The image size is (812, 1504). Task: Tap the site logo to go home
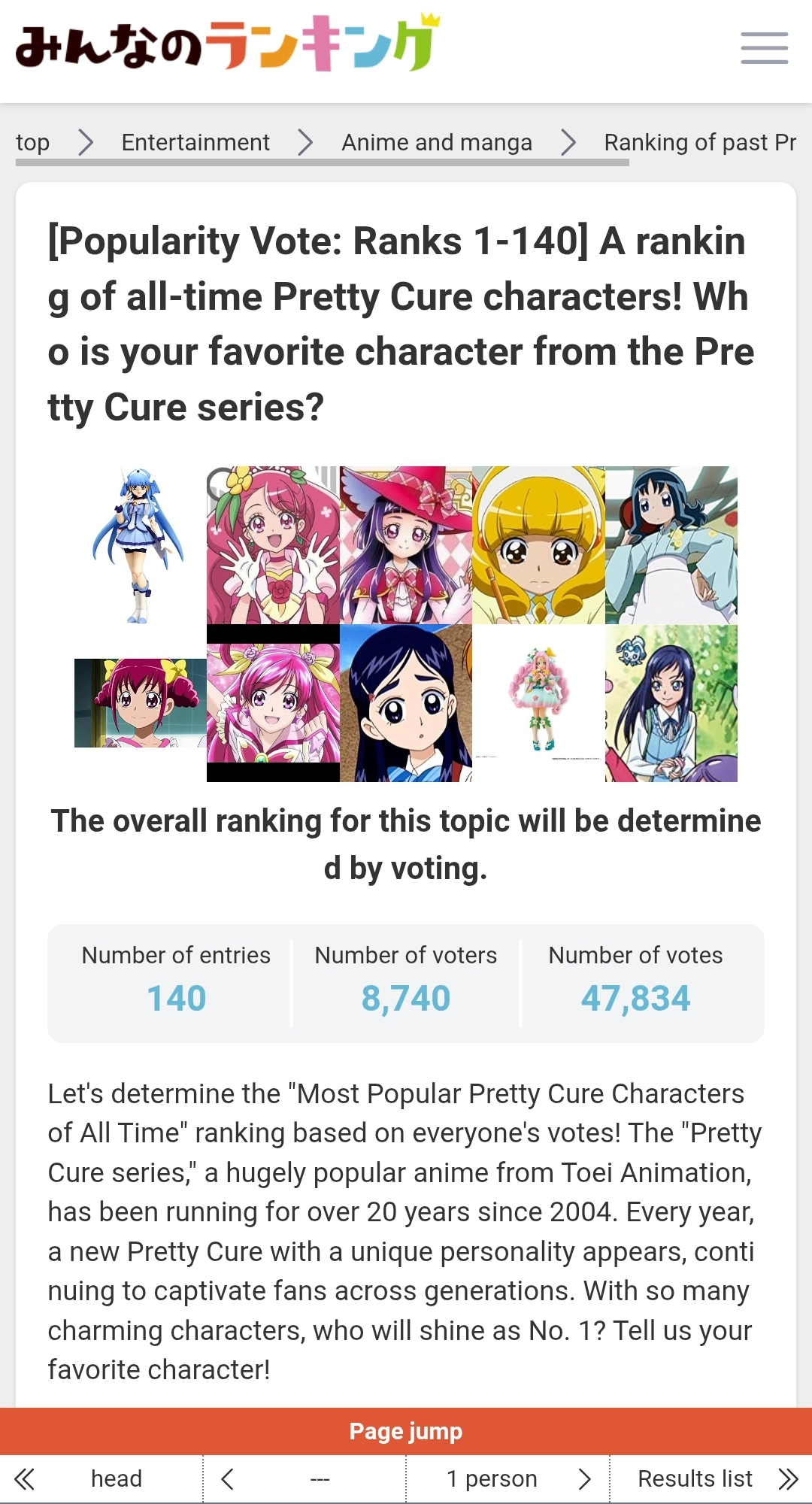click(227, 44)
